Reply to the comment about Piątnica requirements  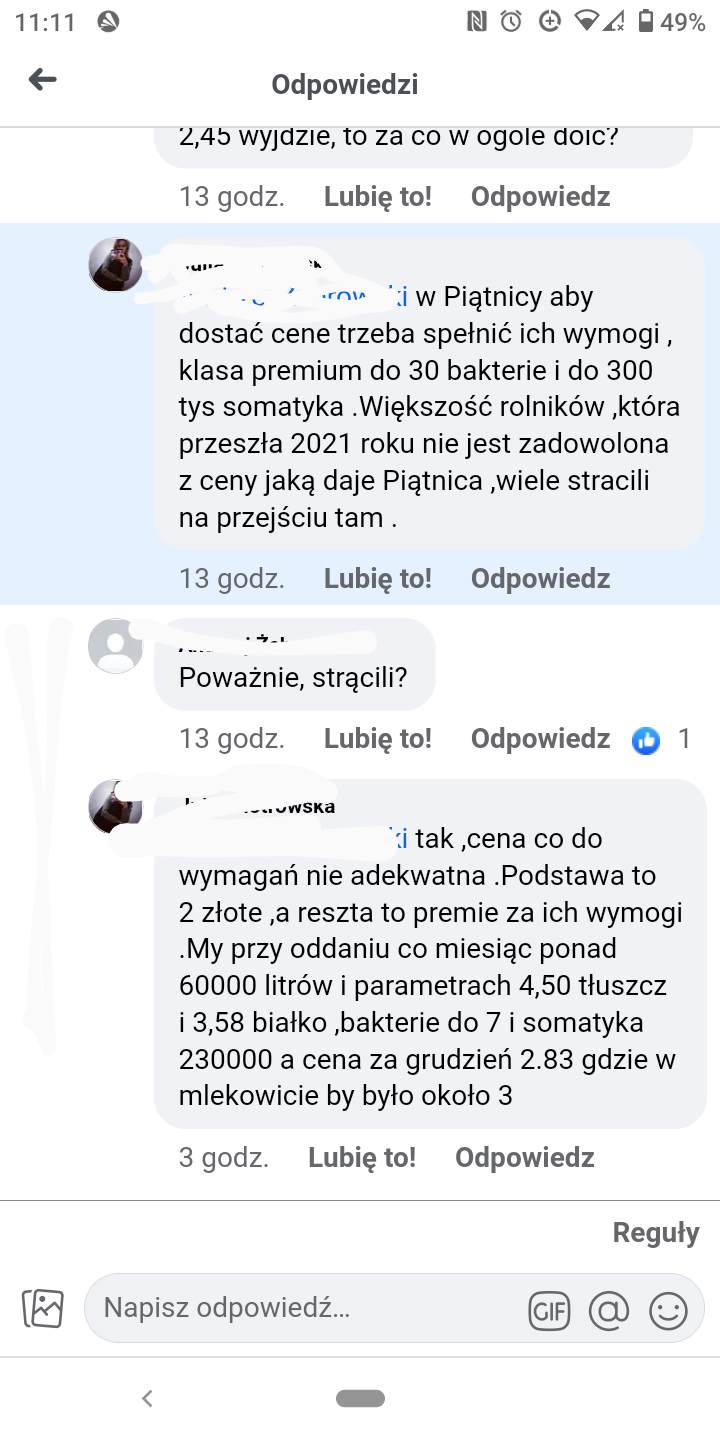(x=540, y=578)
